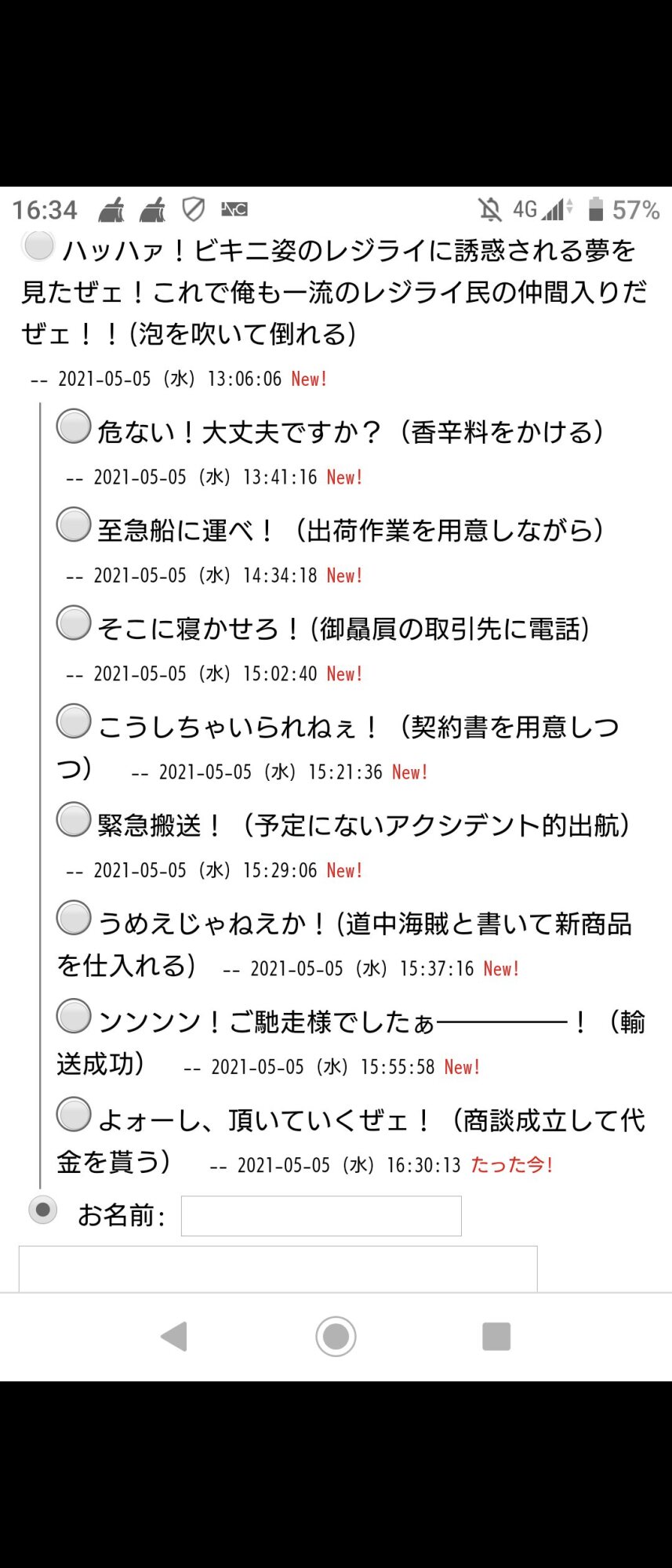Select the うめえじゃねえか！ reply radio button
The image size is (672, 1568).
click(x=74, y=918)
